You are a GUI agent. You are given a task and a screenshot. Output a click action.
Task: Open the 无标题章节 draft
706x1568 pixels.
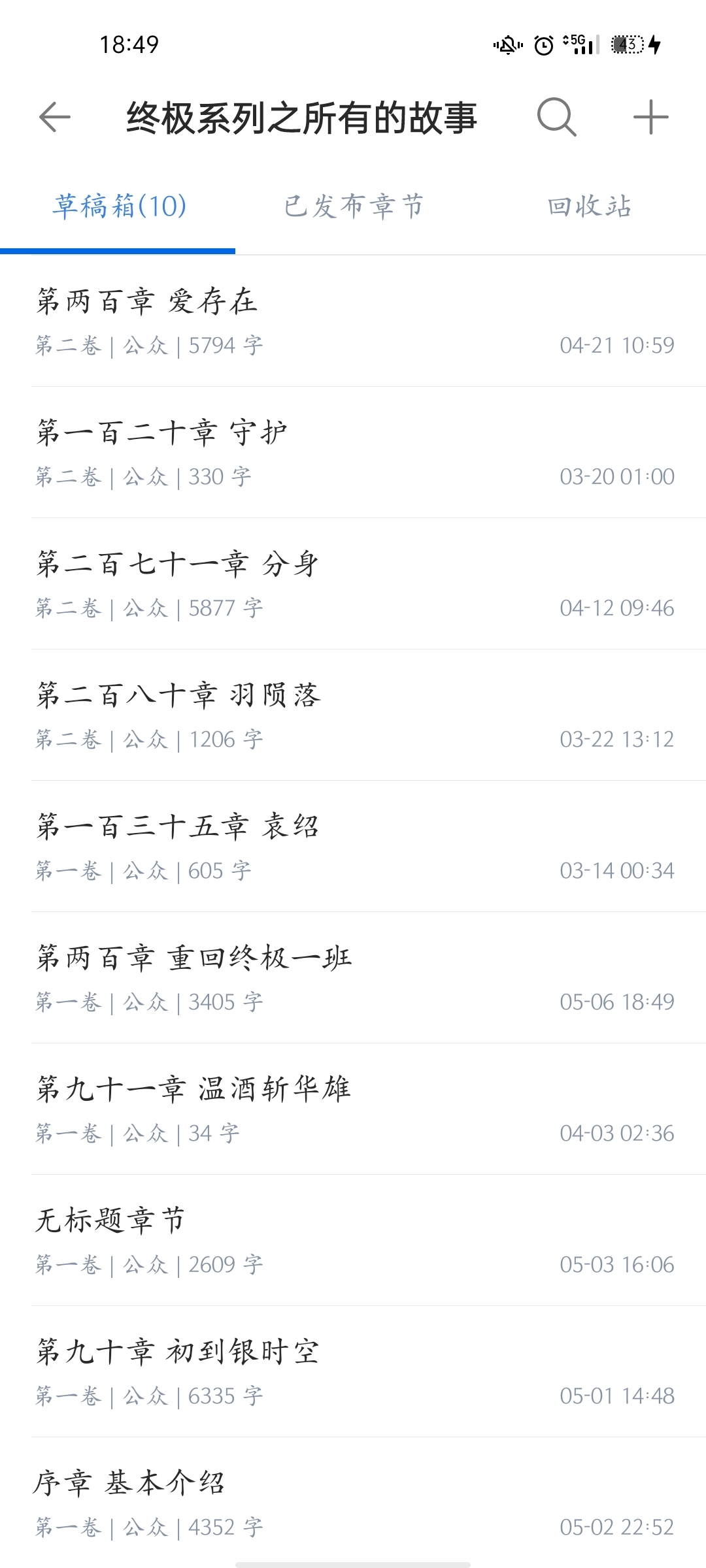[353, 1241]
